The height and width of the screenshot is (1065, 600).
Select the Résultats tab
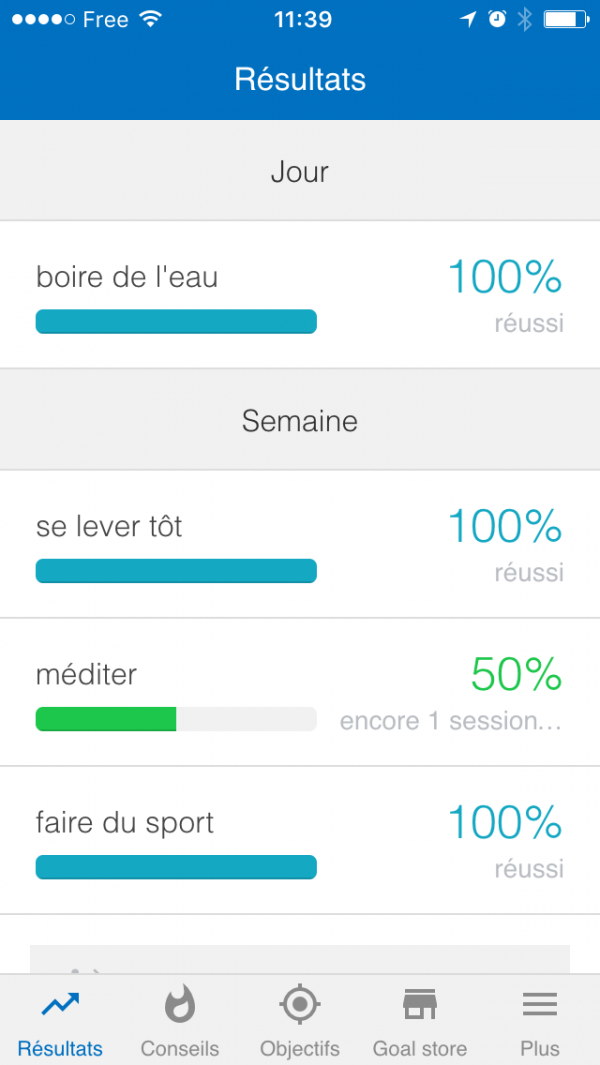coord(60,1020)
